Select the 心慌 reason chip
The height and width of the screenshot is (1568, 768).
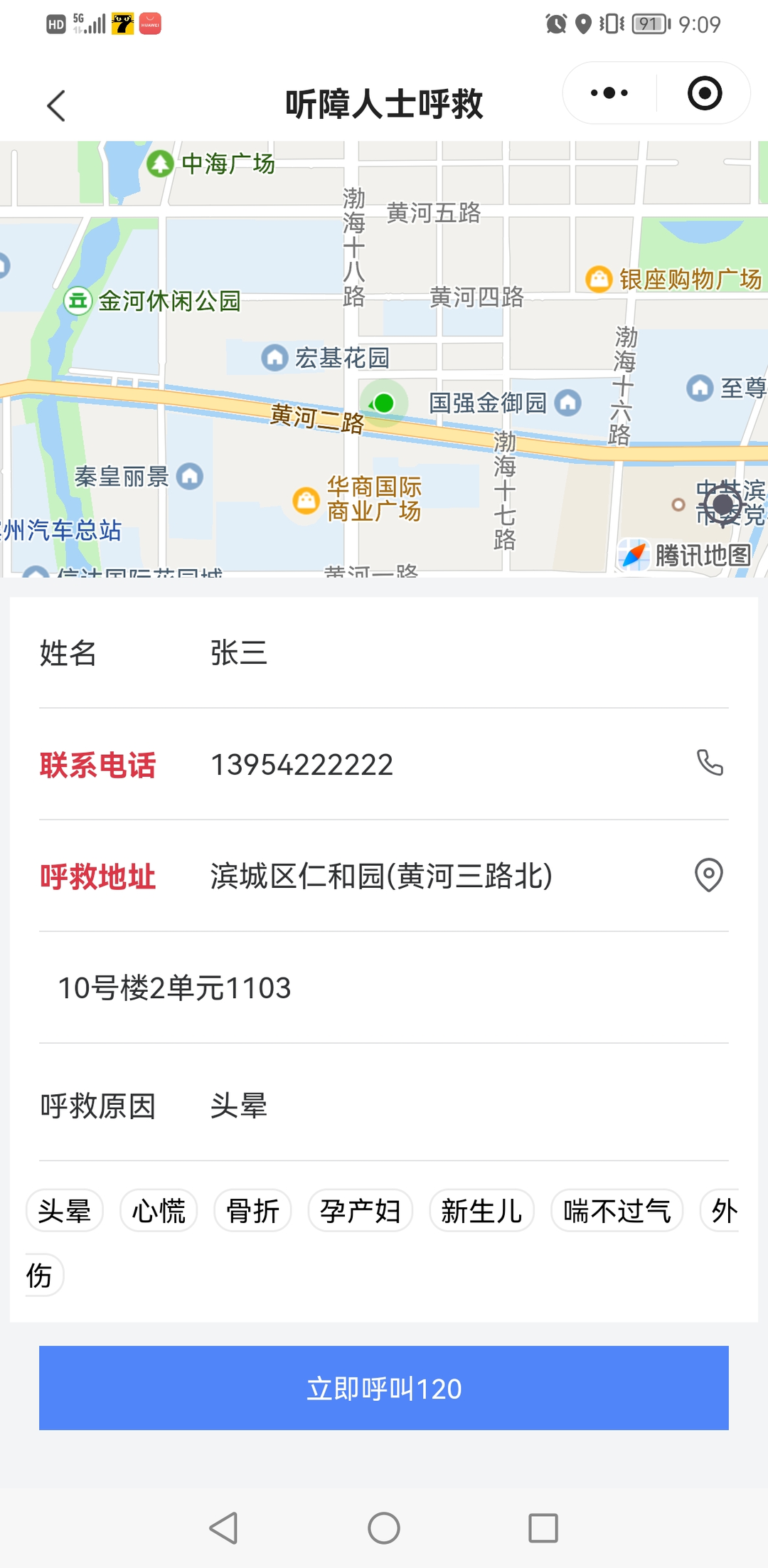159,1211
